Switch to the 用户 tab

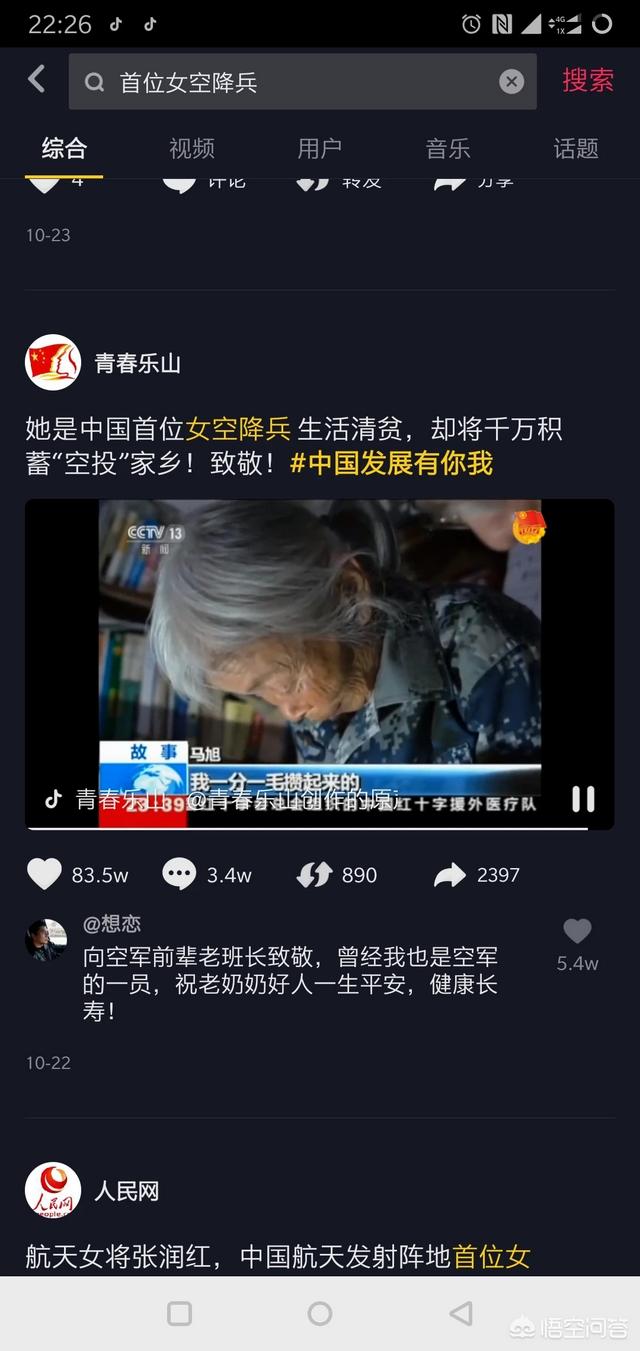click(320, 149)
